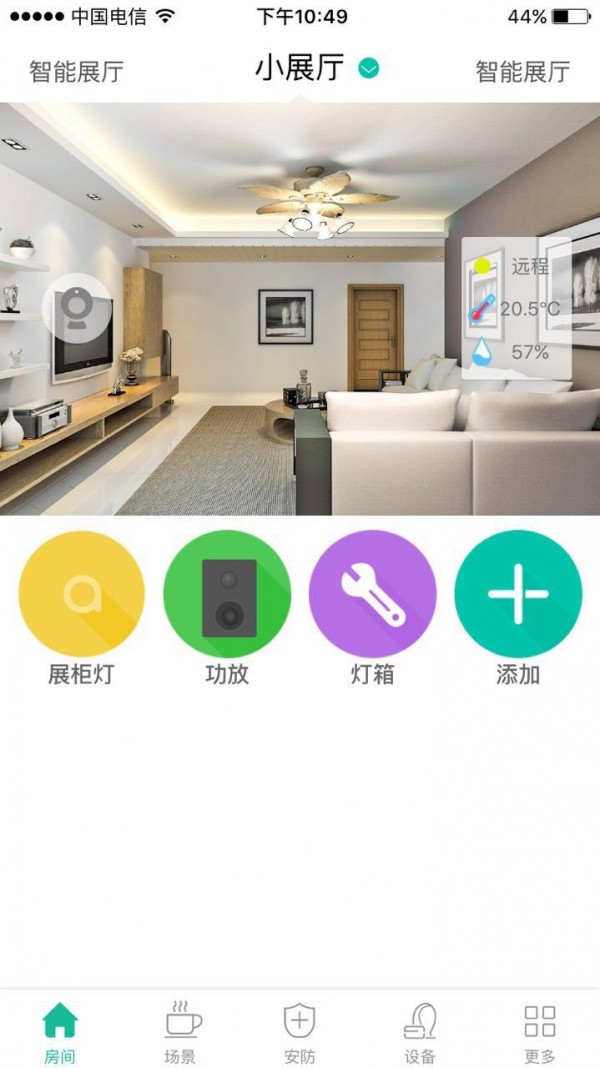The width and height of the screenshot is (600, 1068).
Task: Open the 更多 tab
Action: pos(540,1031)
